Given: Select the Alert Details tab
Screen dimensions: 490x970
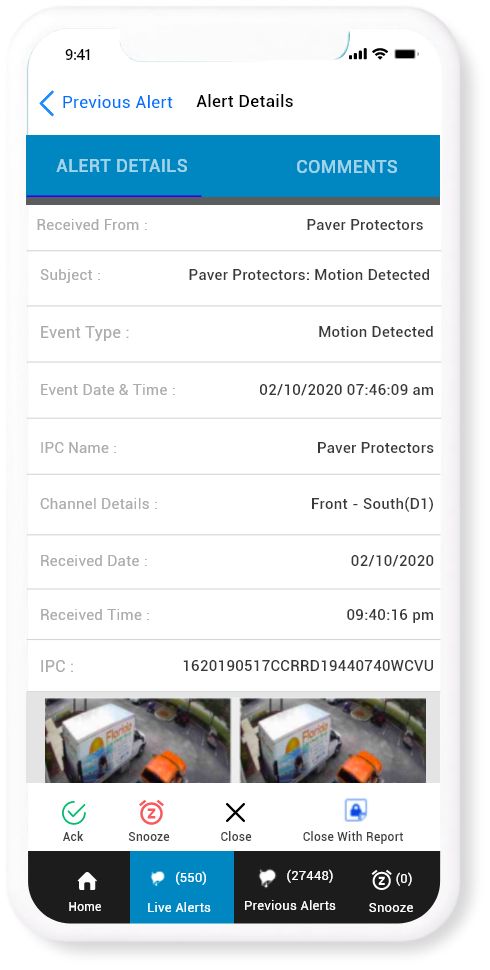Looking at the screenshot, I should point(122,166).
